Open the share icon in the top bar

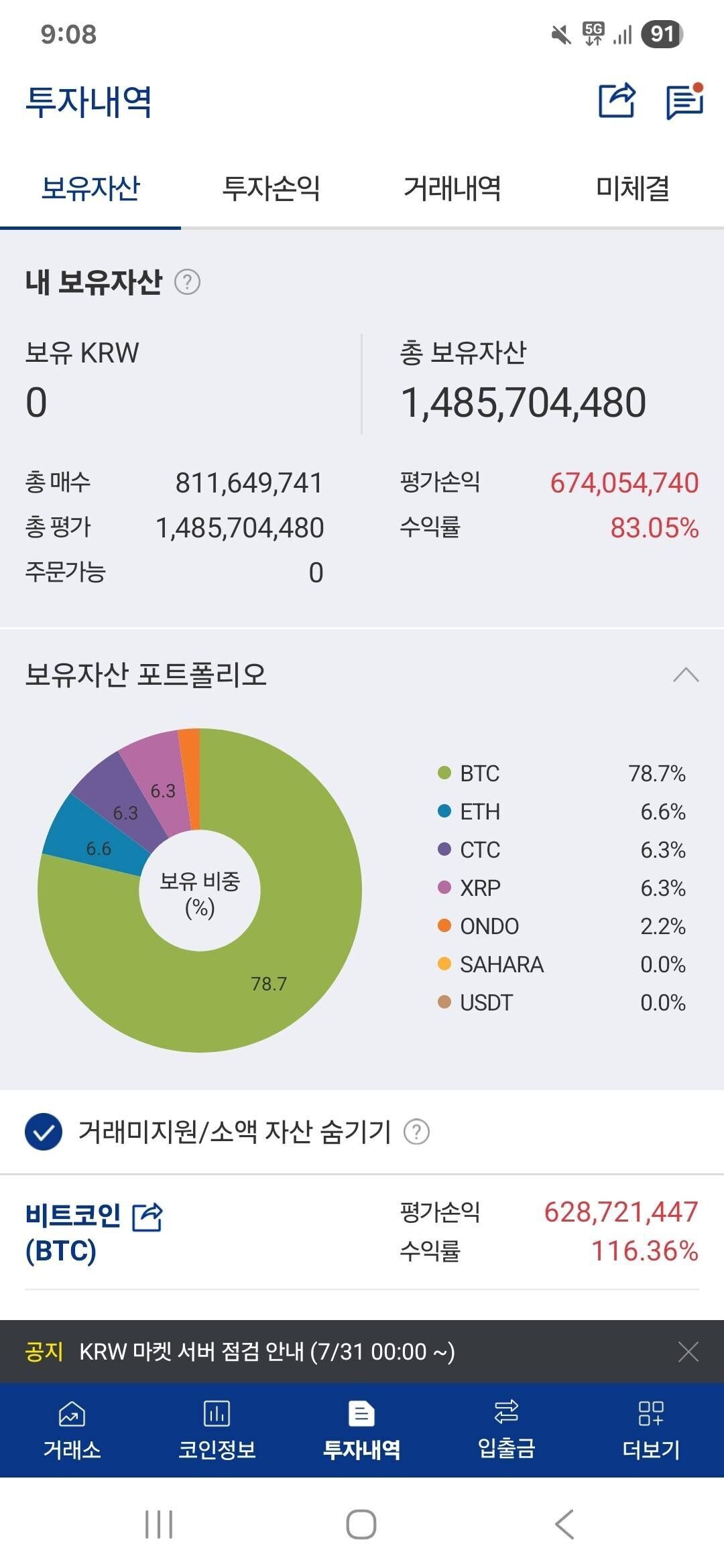point(617,99)
